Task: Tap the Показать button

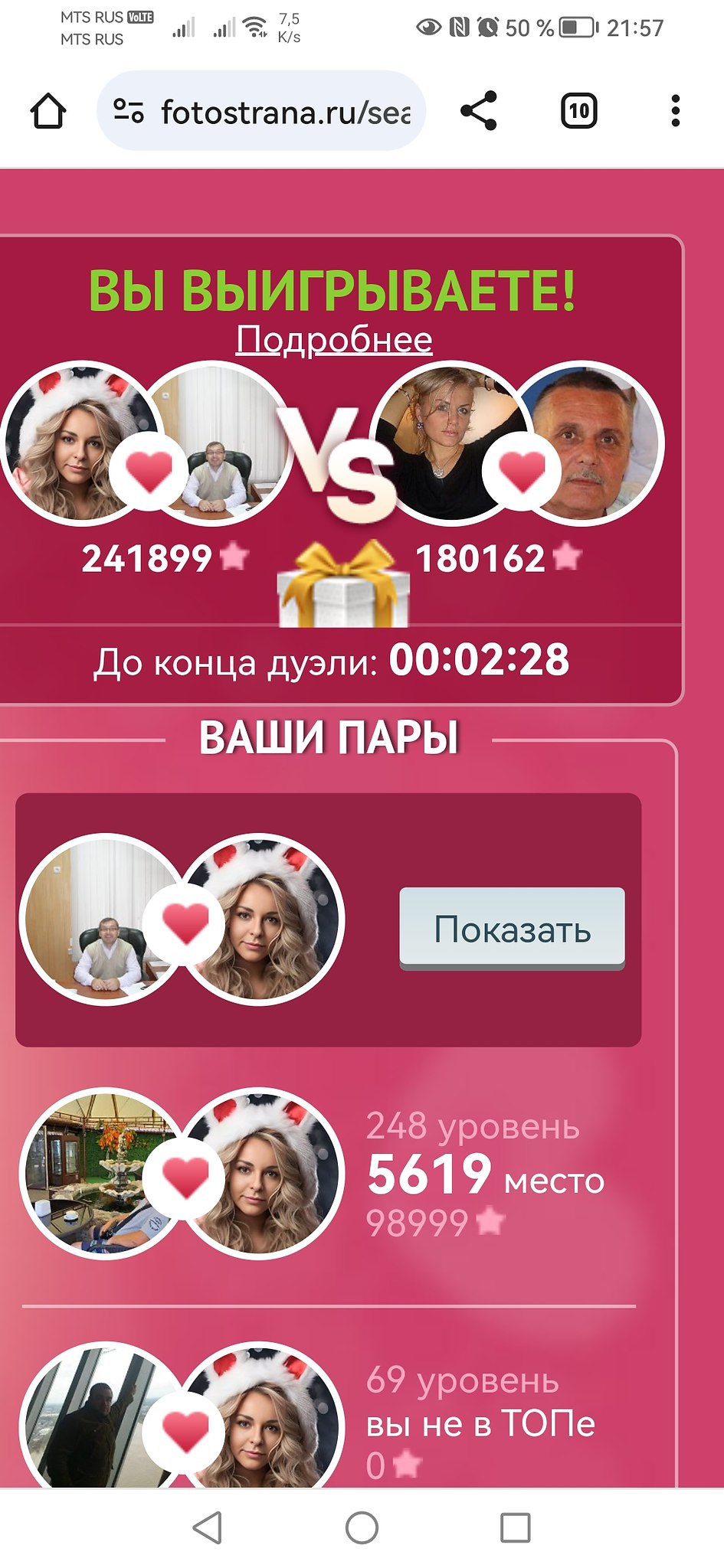Action: pos(512,929)
